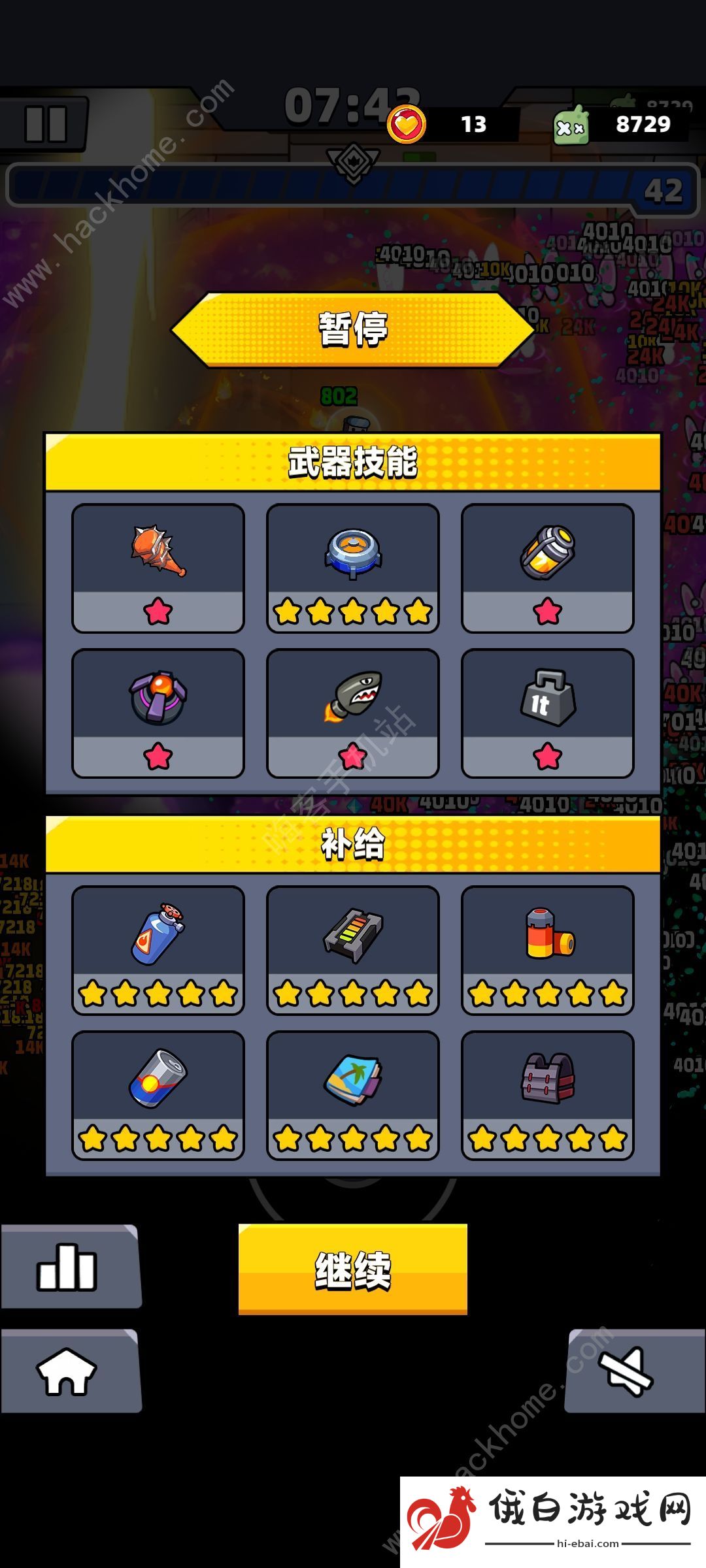The image size is (706, 1568).
Task: Select the red and orange bullet supply
Action: point(548,949)
